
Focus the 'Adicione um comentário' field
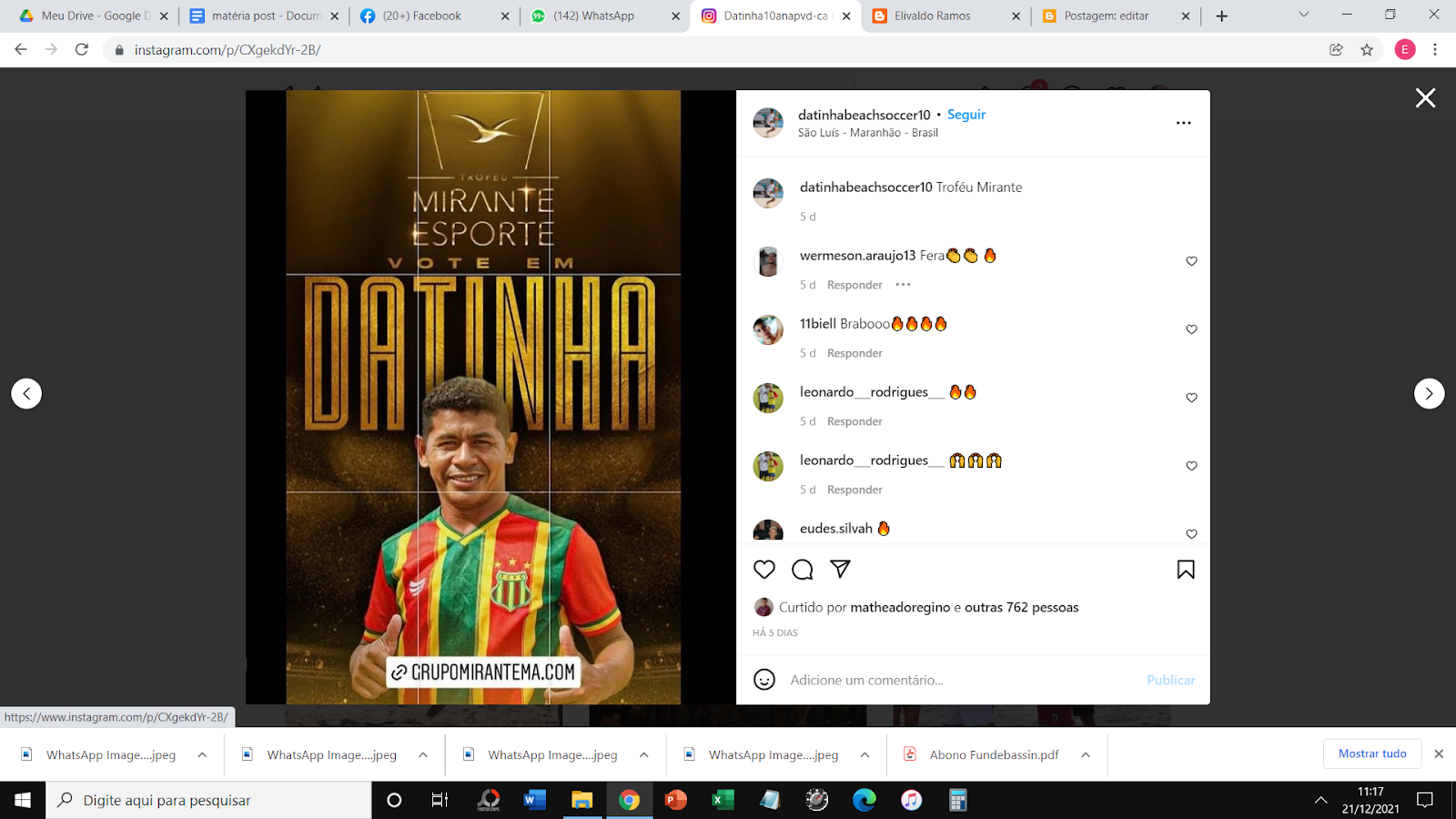click(955, 680)
